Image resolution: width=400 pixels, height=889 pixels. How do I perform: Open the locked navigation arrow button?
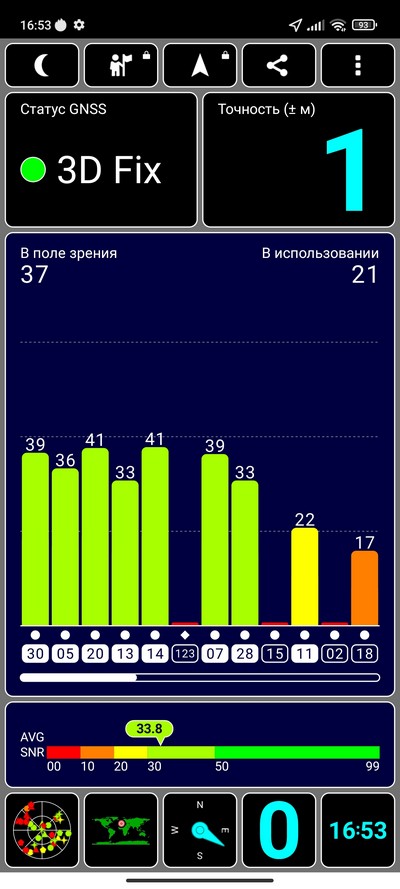pyautogui.click(x=200, y=65)
